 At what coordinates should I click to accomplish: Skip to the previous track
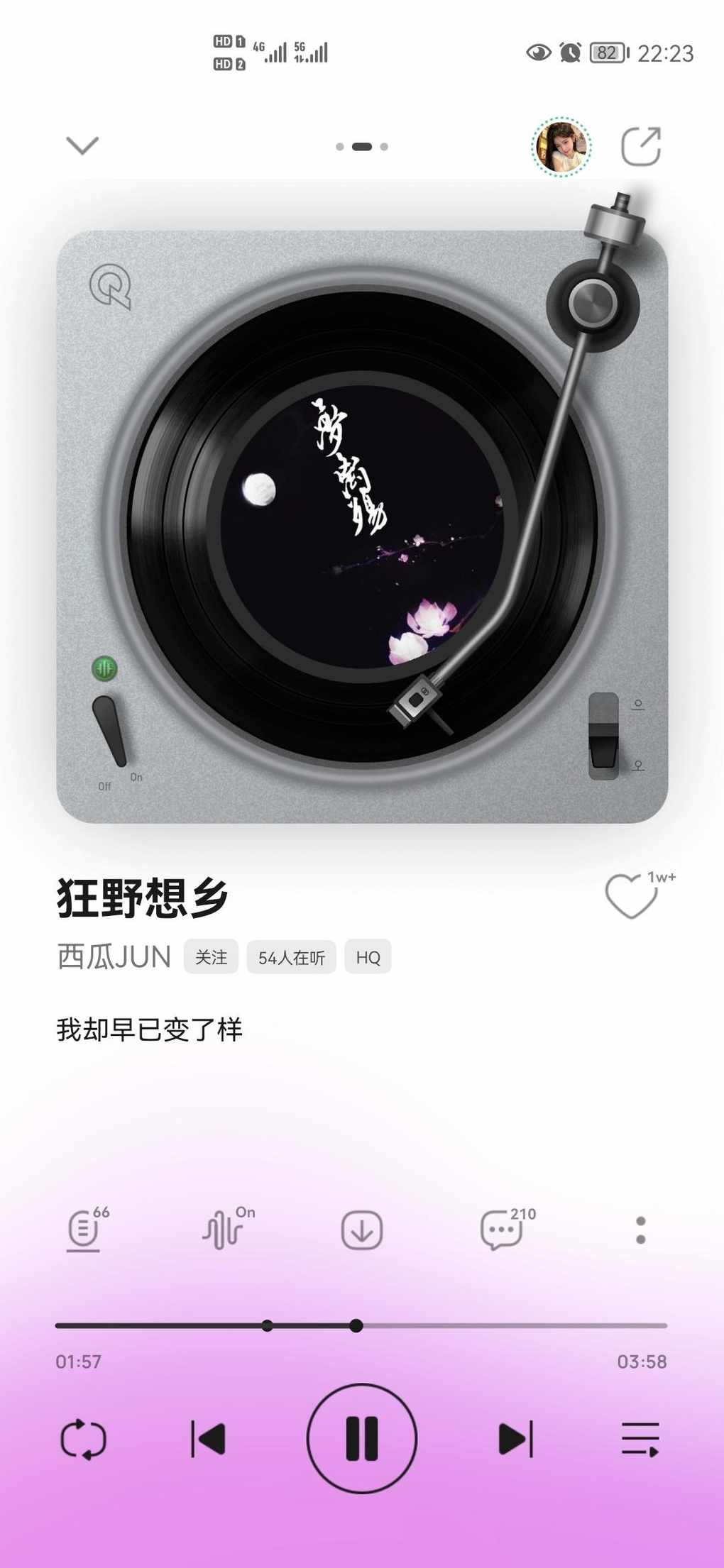tap(208, 1439)
